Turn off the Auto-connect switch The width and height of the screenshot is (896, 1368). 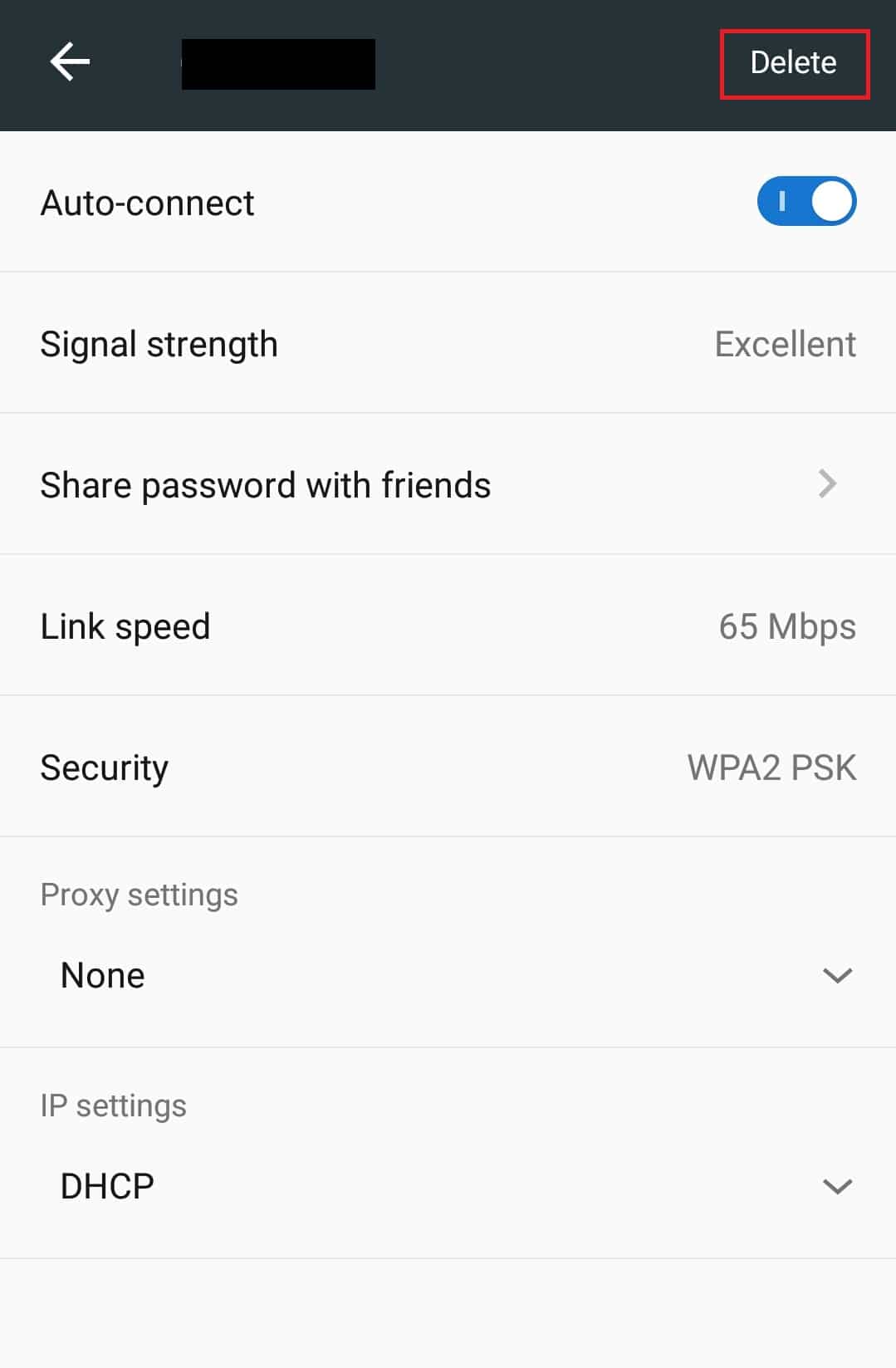(x=805, y=202)
